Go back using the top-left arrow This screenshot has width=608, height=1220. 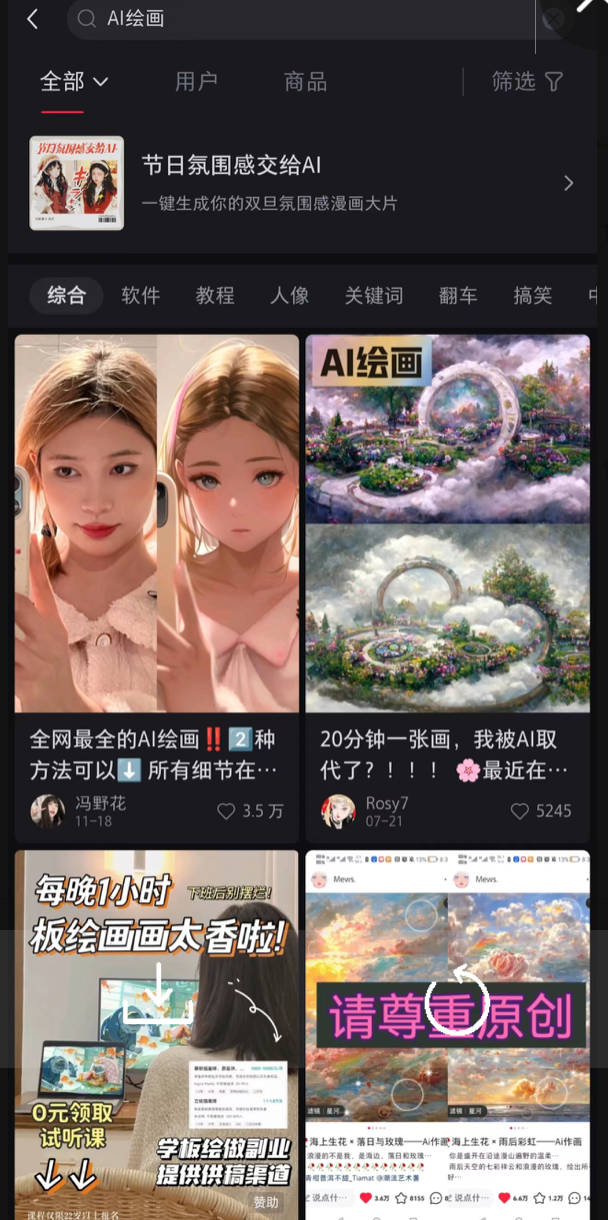tap(32, 19)
